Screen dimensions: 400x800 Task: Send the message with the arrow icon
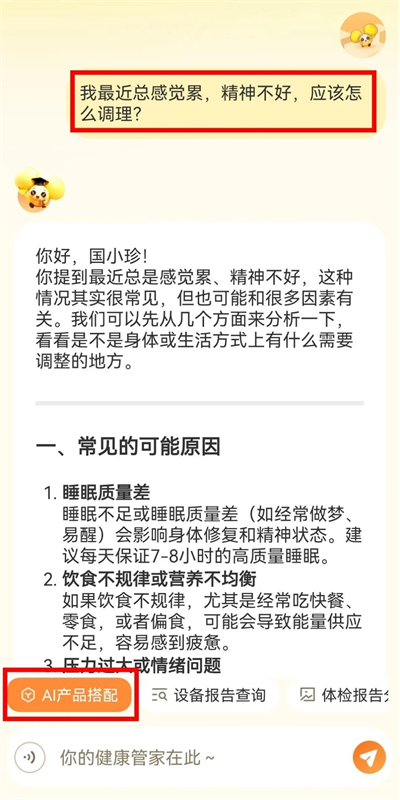(369, 757)
